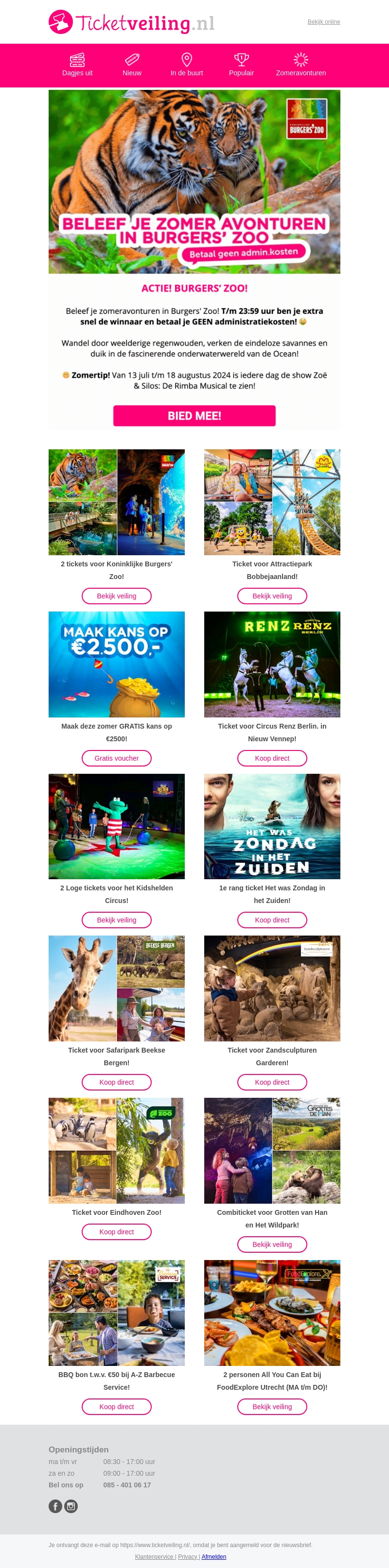View auction for Grotten van Han combiticket
This screenshot has height=1568, width=389.
[x=272, y=1244]
